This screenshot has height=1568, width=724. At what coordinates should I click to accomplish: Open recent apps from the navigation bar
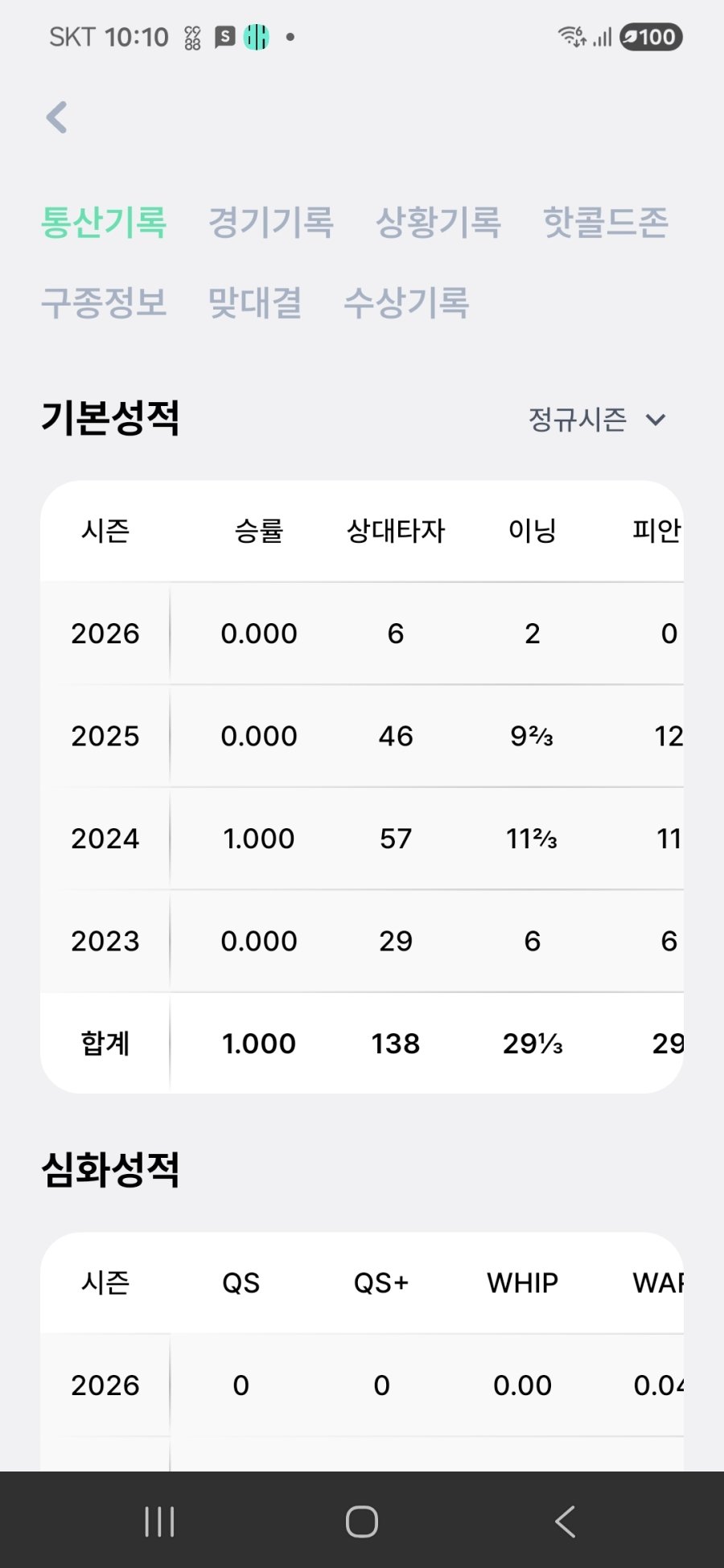click(159, 1521)
